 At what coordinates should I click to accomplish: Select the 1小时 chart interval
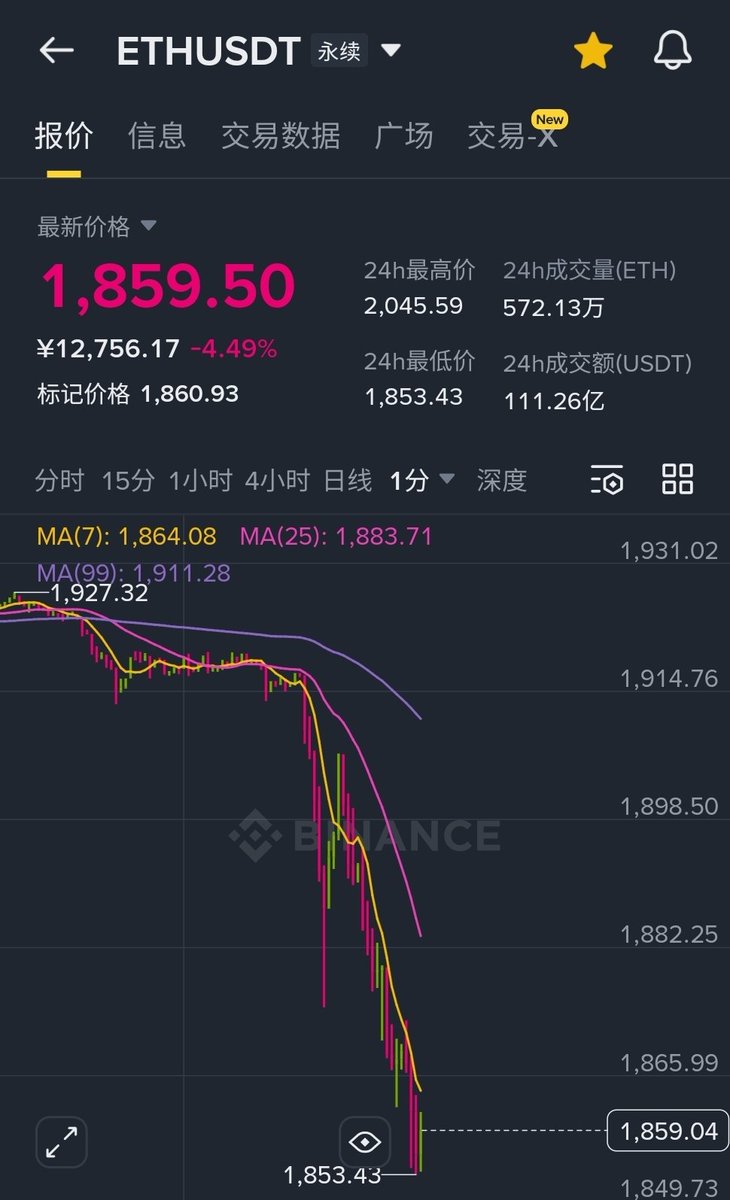click(x=200, y=480)
